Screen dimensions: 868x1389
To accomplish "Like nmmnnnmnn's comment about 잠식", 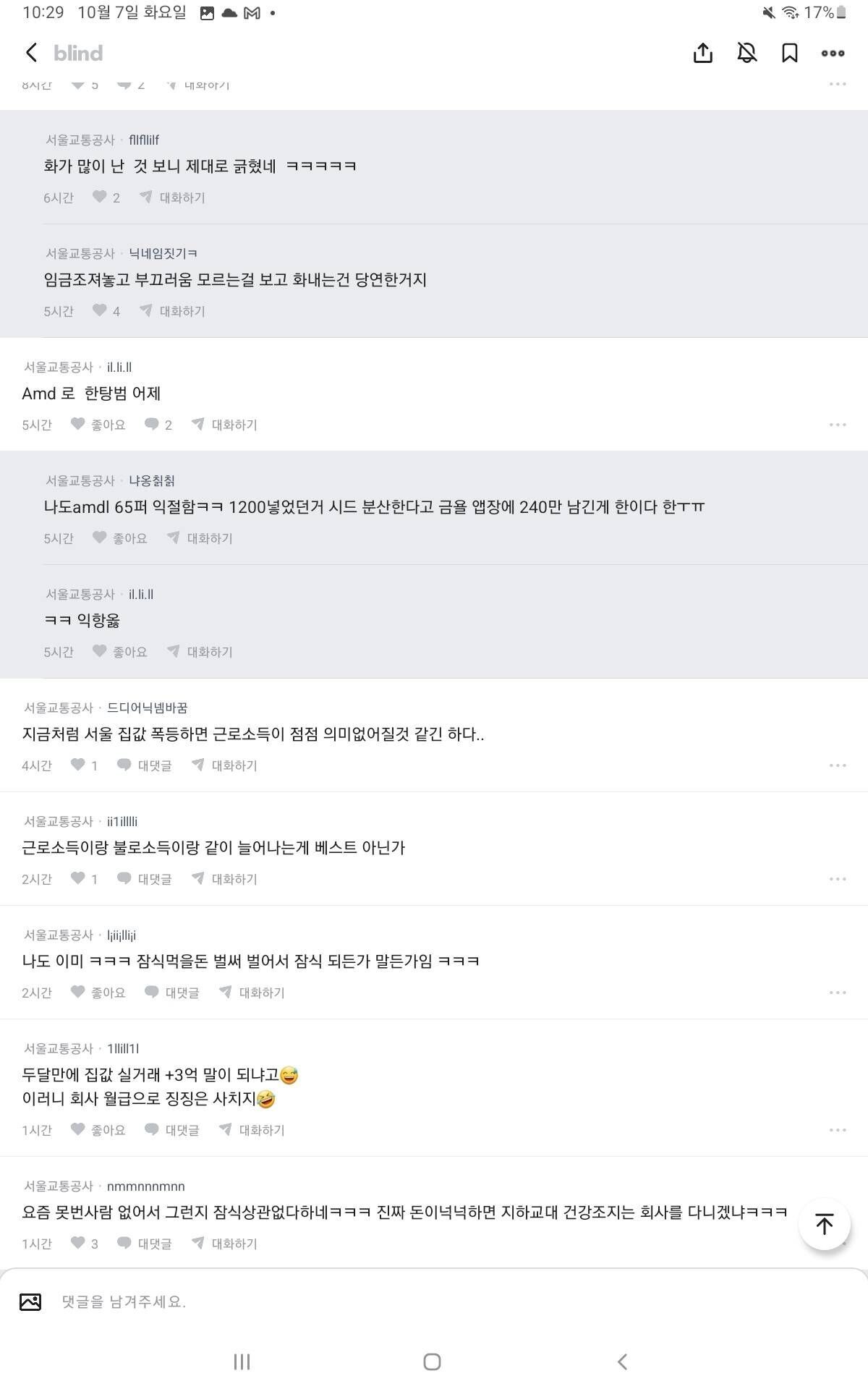I will tap(77, 1243).
